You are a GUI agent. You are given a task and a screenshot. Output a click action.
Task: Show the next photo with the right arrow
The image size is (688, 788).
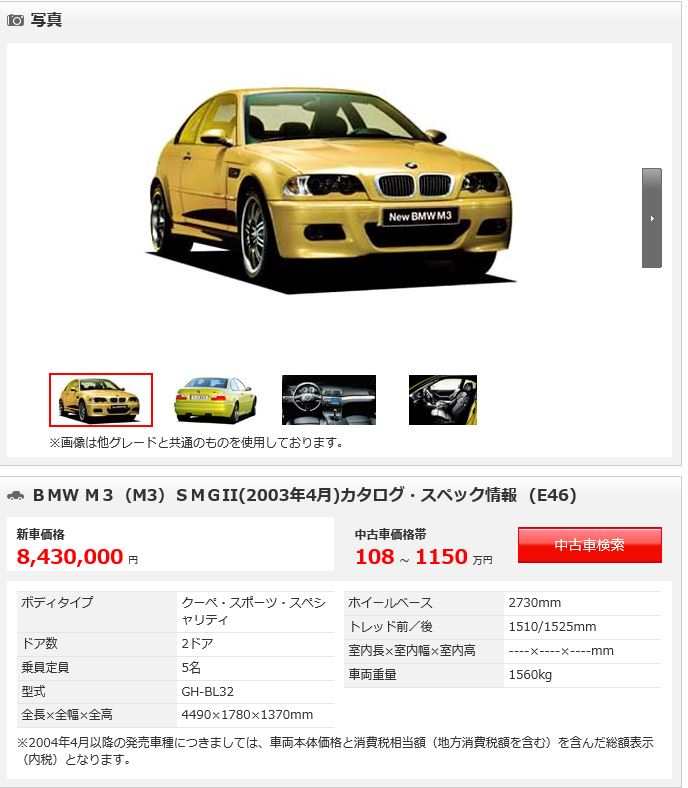[651, 218]
